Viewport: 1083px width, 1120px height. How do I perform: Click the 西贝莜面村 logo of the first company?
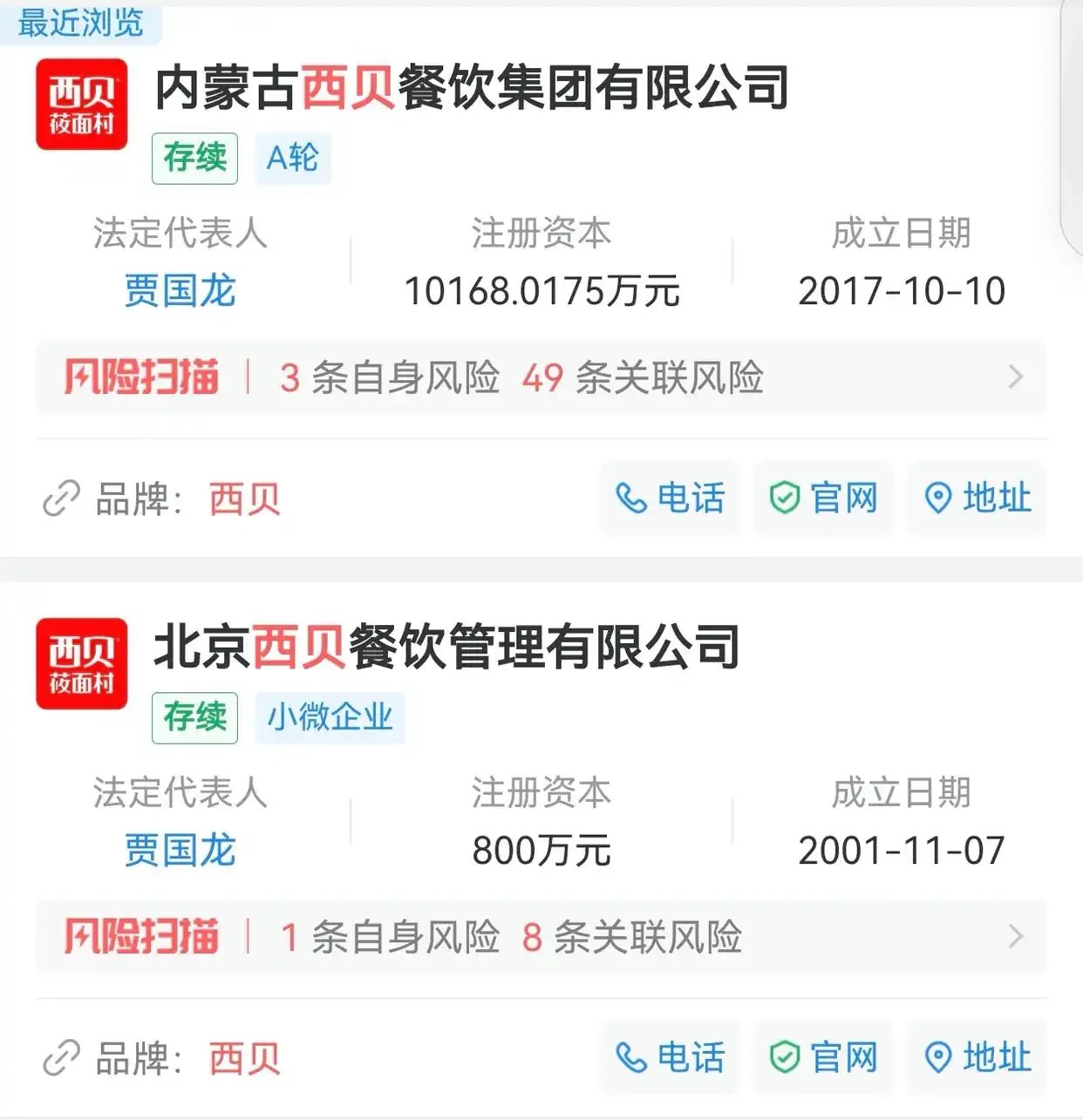tap(81, 105)
